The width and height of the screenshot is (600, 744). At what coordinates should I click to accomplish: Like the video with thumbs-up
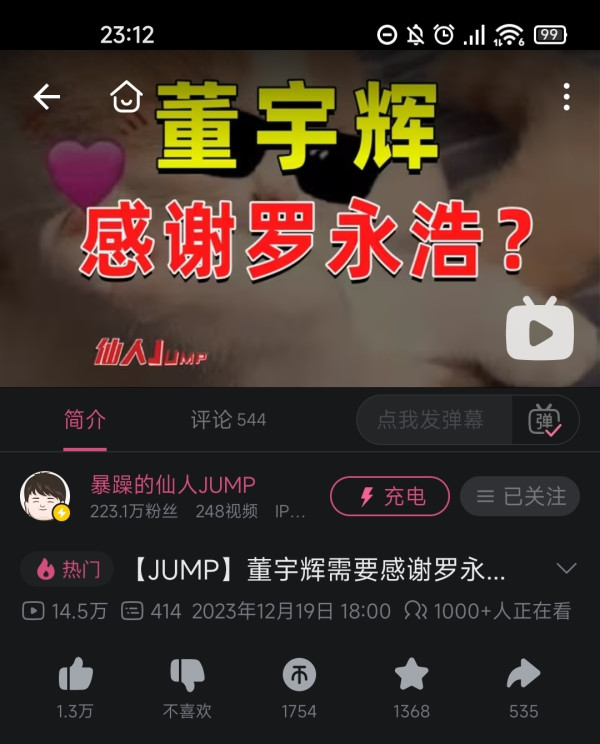(76, 675)
